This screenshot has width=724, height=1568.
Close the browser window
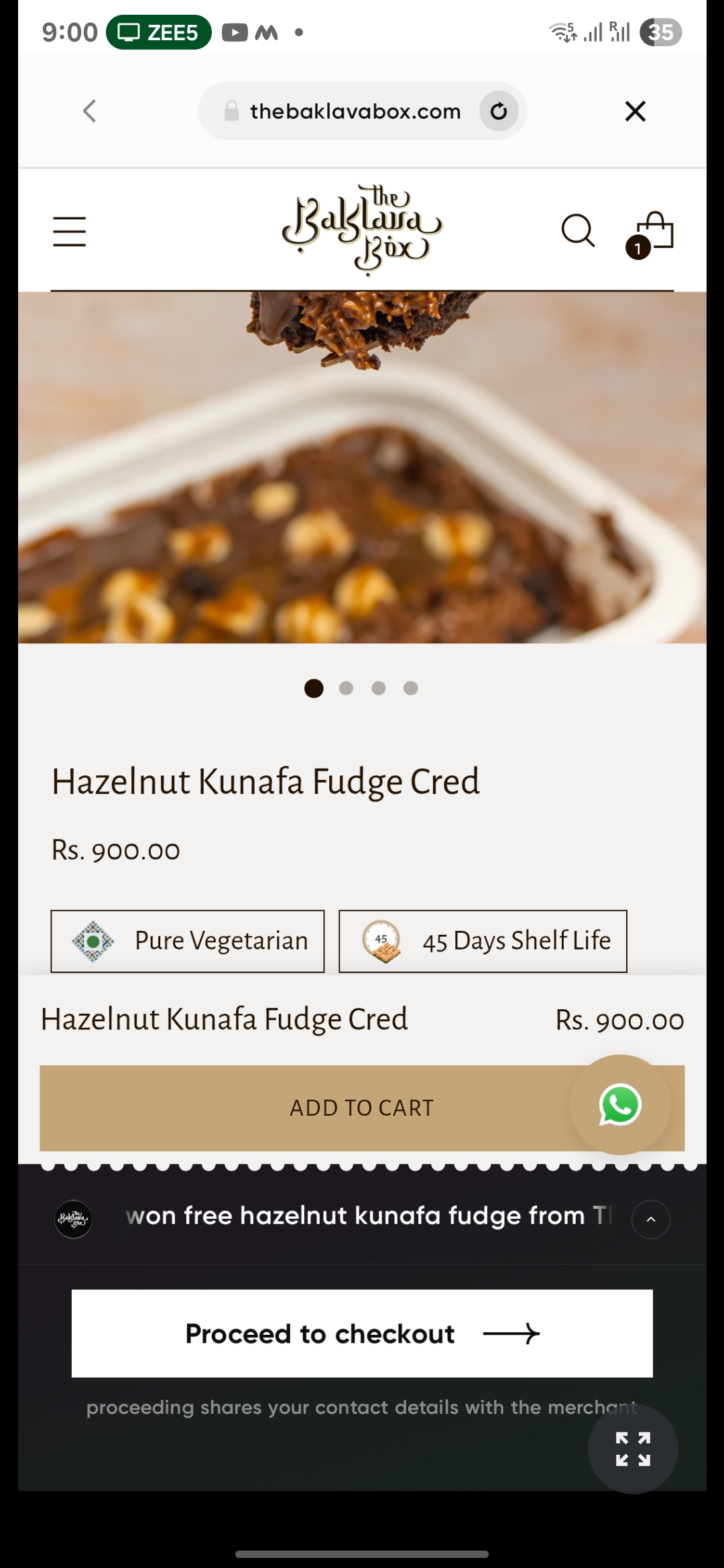coord(635,111)
